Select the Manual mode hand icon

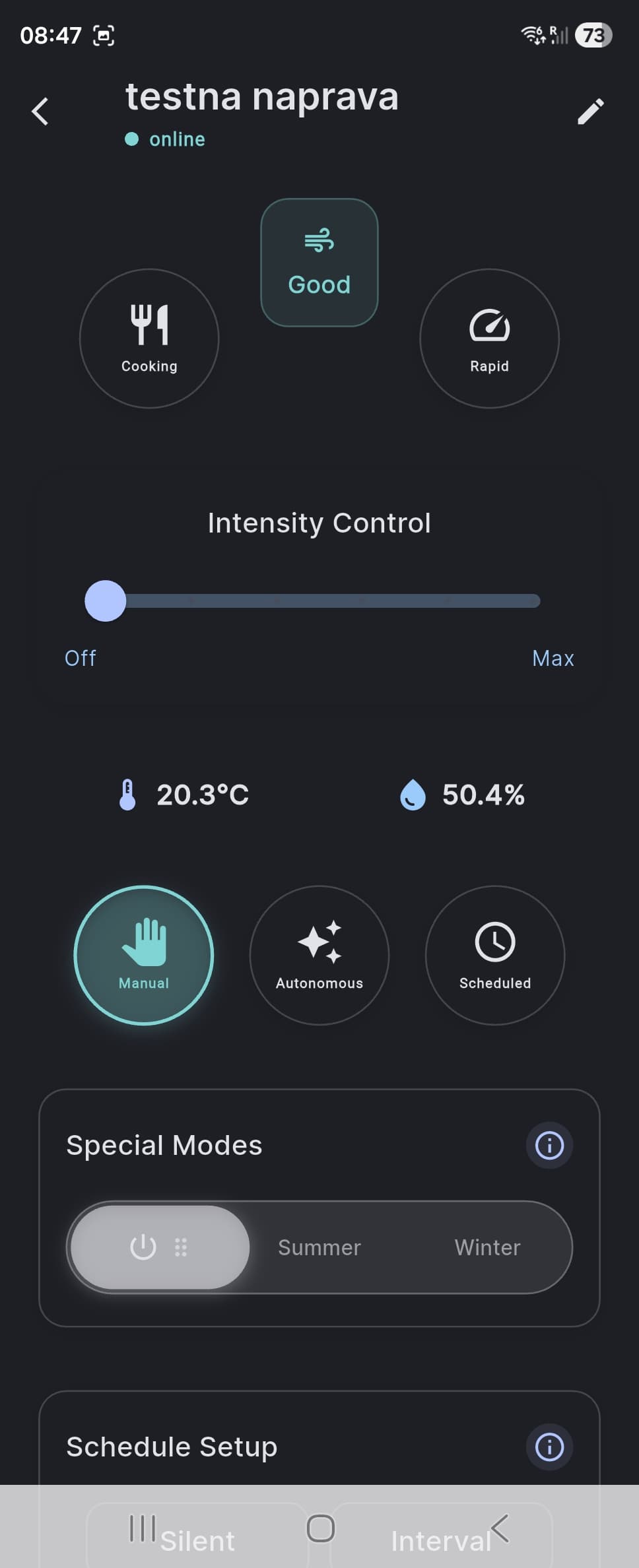(x=144, y=954)
